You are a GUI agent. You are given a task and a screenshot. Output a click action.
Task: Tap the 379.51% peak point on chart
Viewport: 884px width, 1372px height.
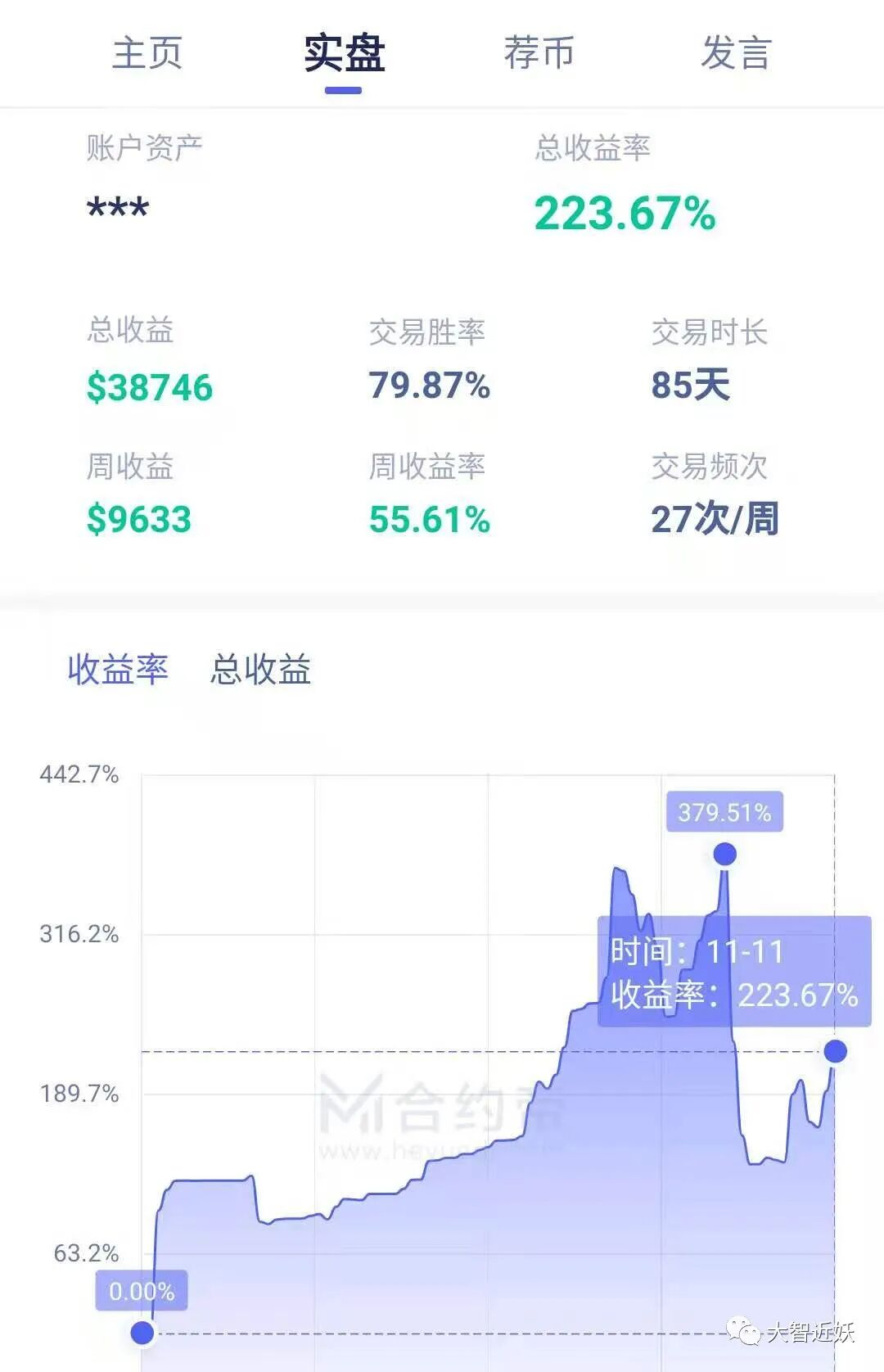click(x=724, y=855)
